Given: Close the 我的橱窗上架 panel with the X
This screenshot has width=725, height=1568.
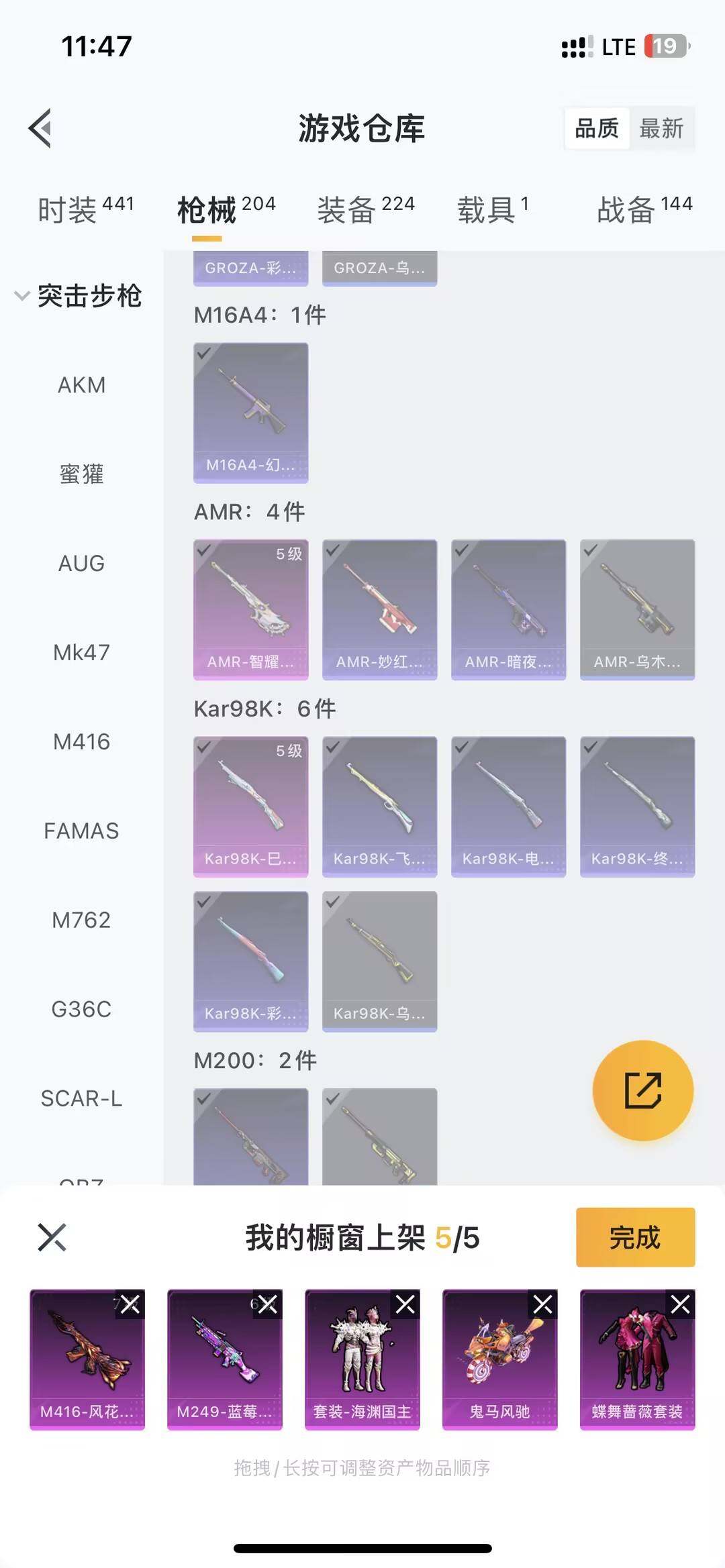Looking at the screenshot, I should coord(51,1237).
